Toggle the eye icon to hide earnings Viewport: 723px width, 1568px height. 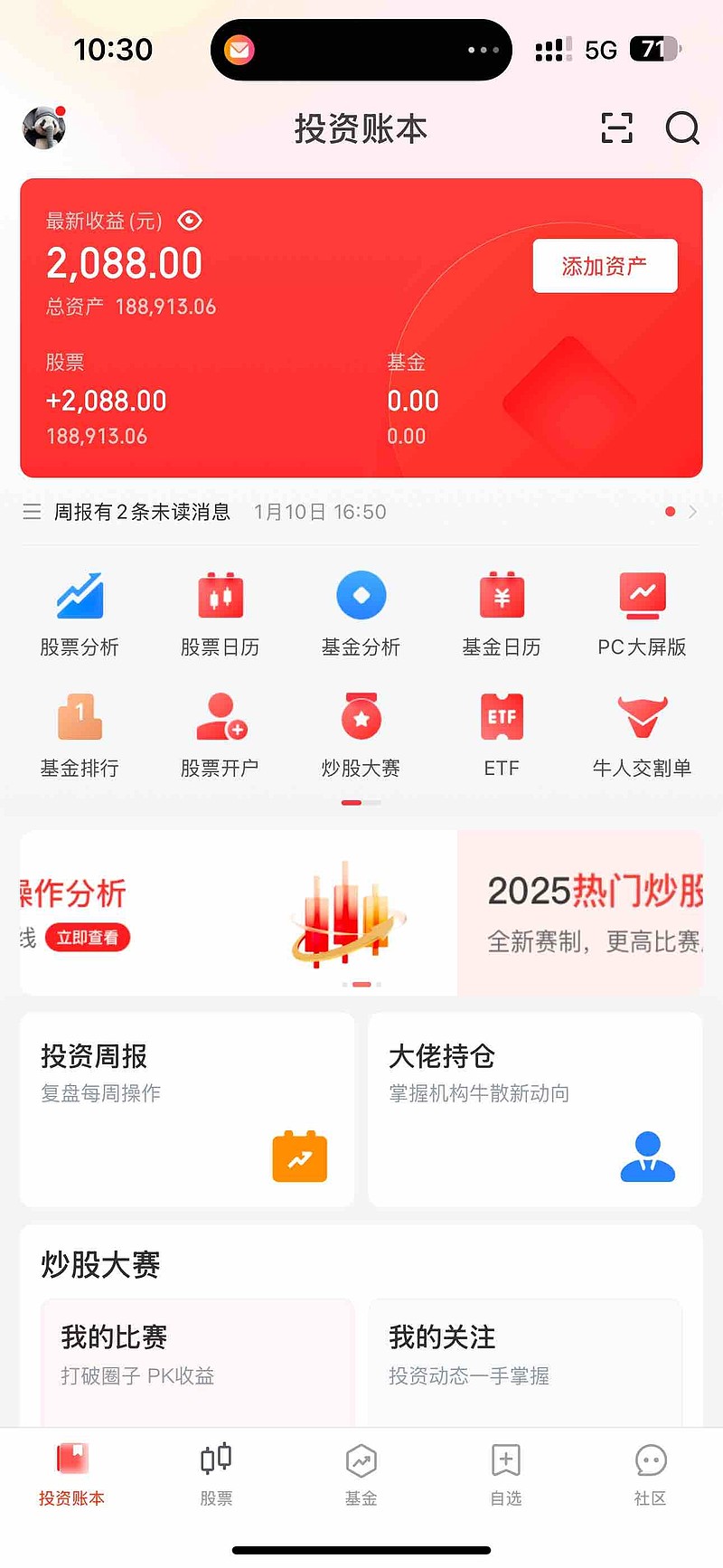pyautogui.click(x=190, y=220)
